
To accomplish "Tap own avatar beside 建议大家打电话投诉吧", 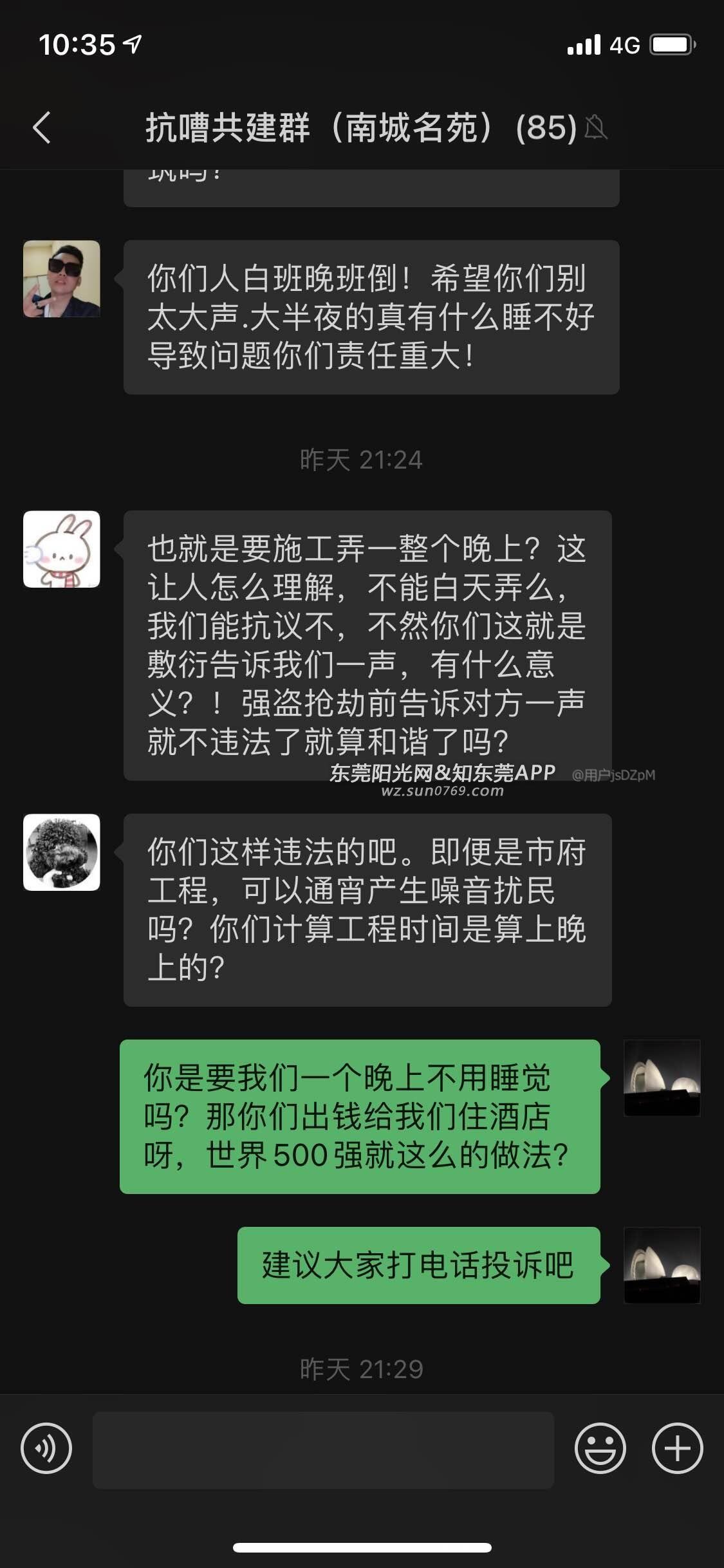I will pos(662,1265).
